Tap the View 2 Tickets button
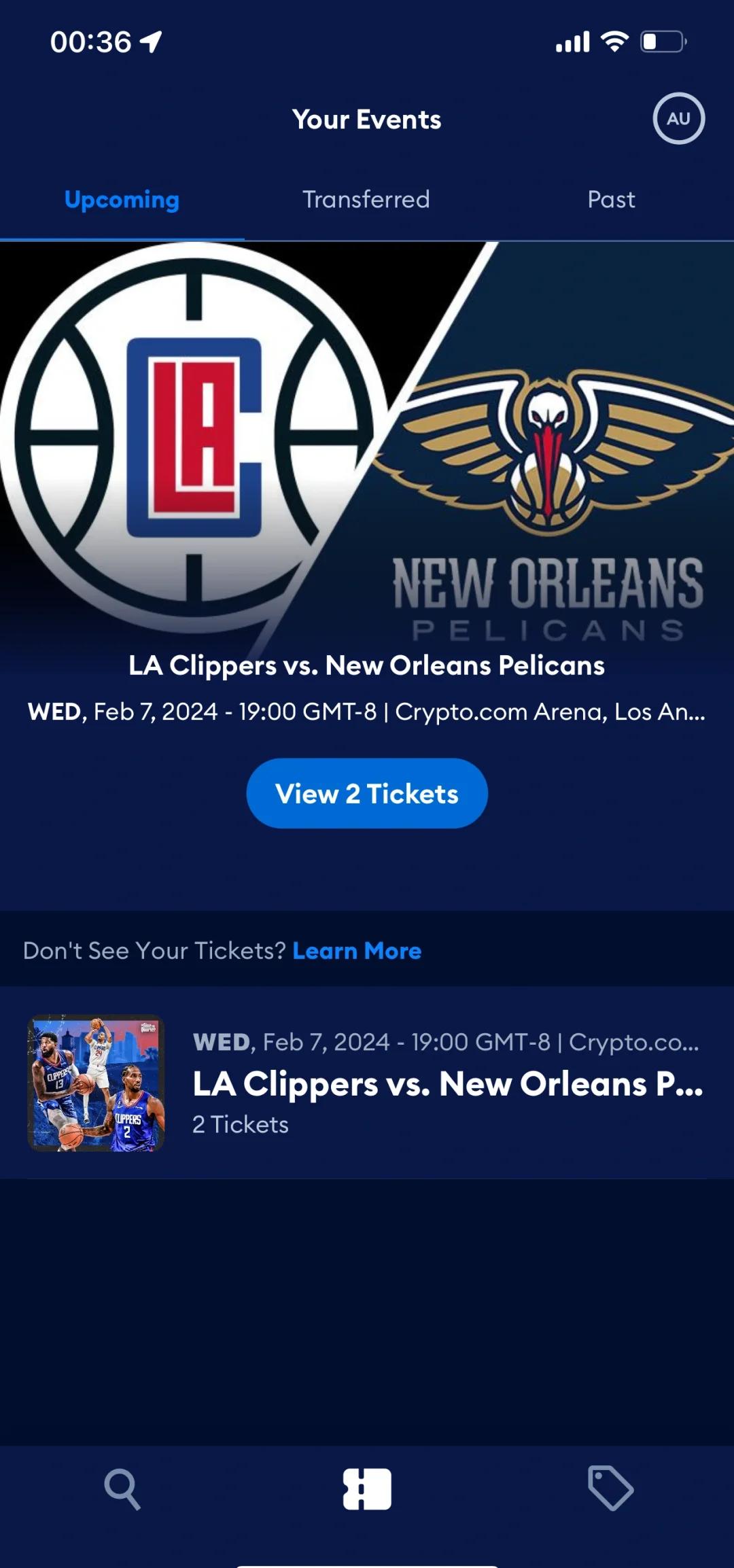This screenshot has width=734, height=1568. (366, 793)
